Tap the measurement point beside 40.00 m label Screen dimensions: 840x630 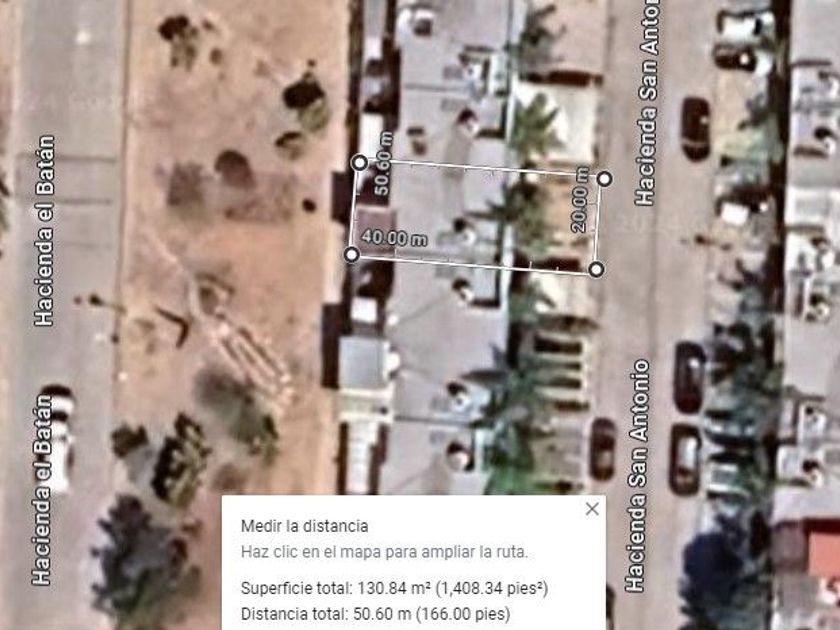tap(352, 255)
